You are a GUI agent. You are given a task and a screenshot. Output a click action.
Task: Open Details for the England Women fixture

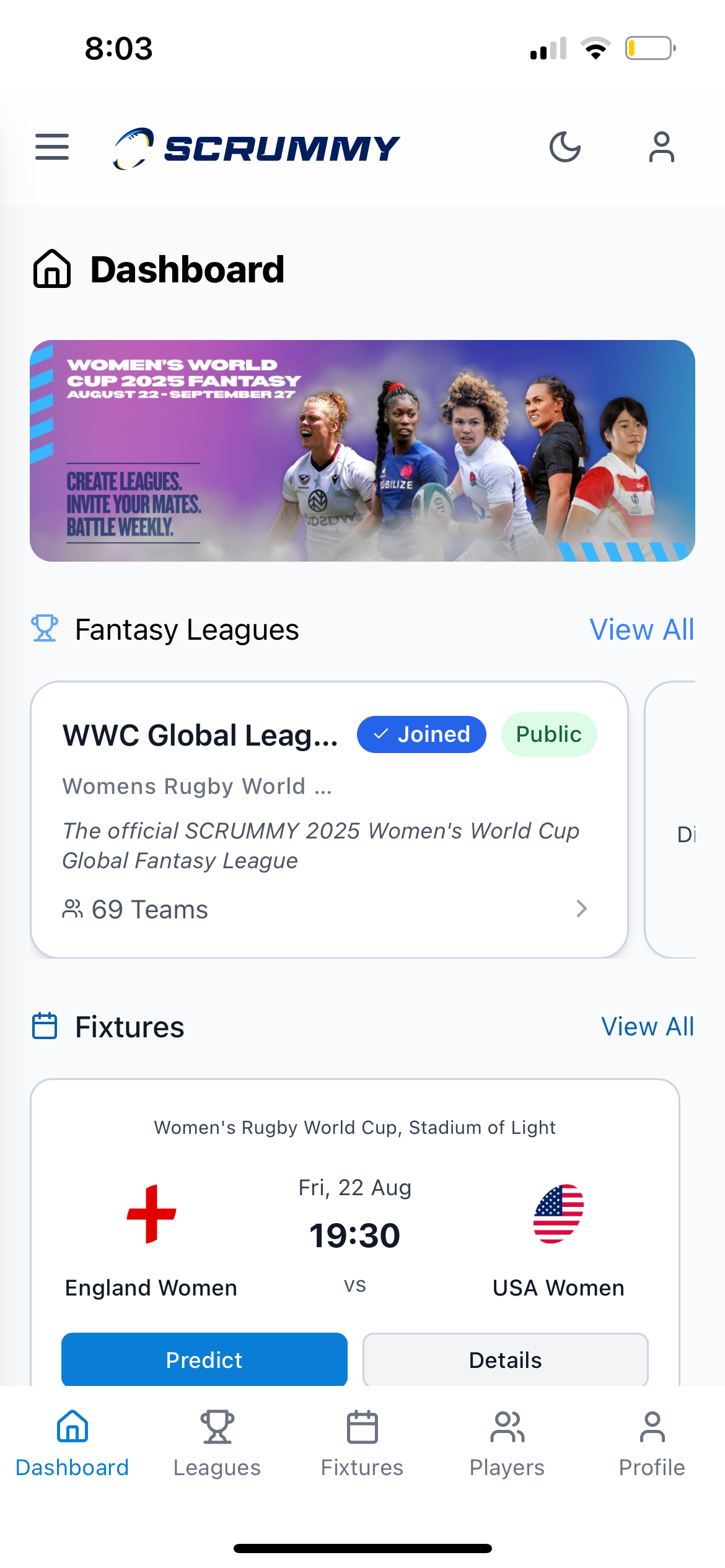[x=505, y=1360]
